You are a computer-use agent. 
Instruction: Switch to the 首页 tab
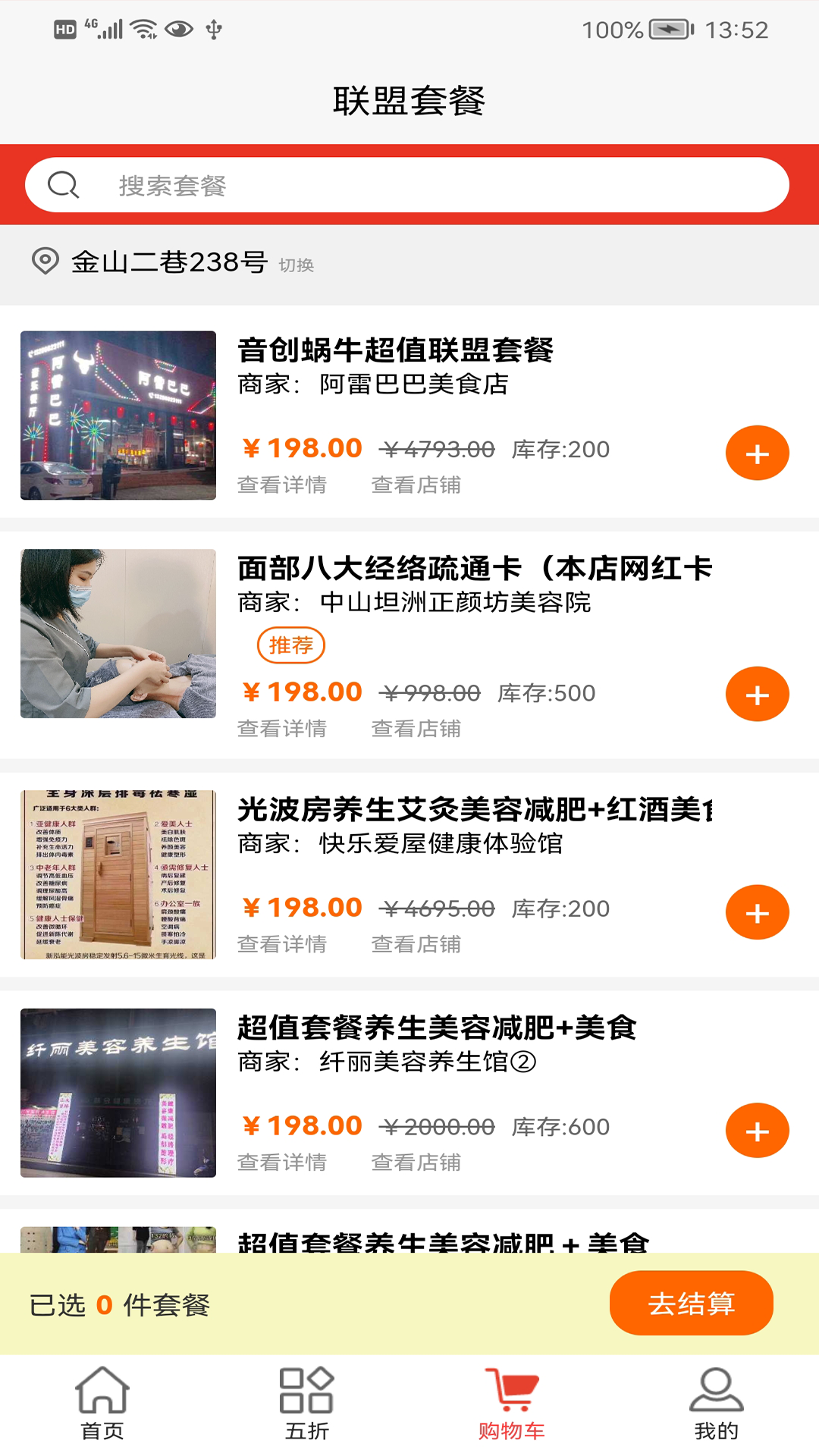coord(102,1404)
